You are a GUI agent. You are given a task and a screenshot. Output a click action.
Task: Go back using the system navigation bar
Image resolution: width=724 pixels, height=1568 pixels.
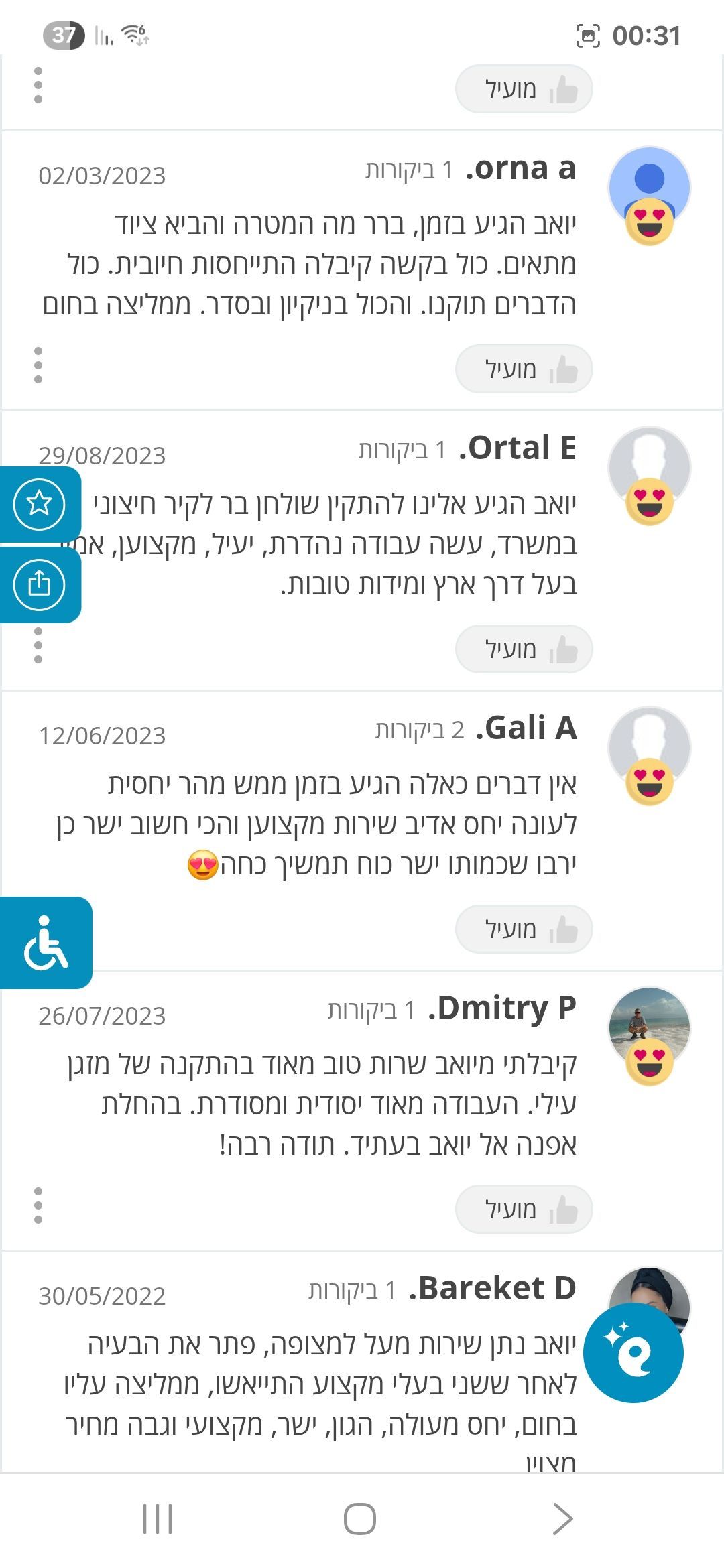click(x=562, y=1518)
